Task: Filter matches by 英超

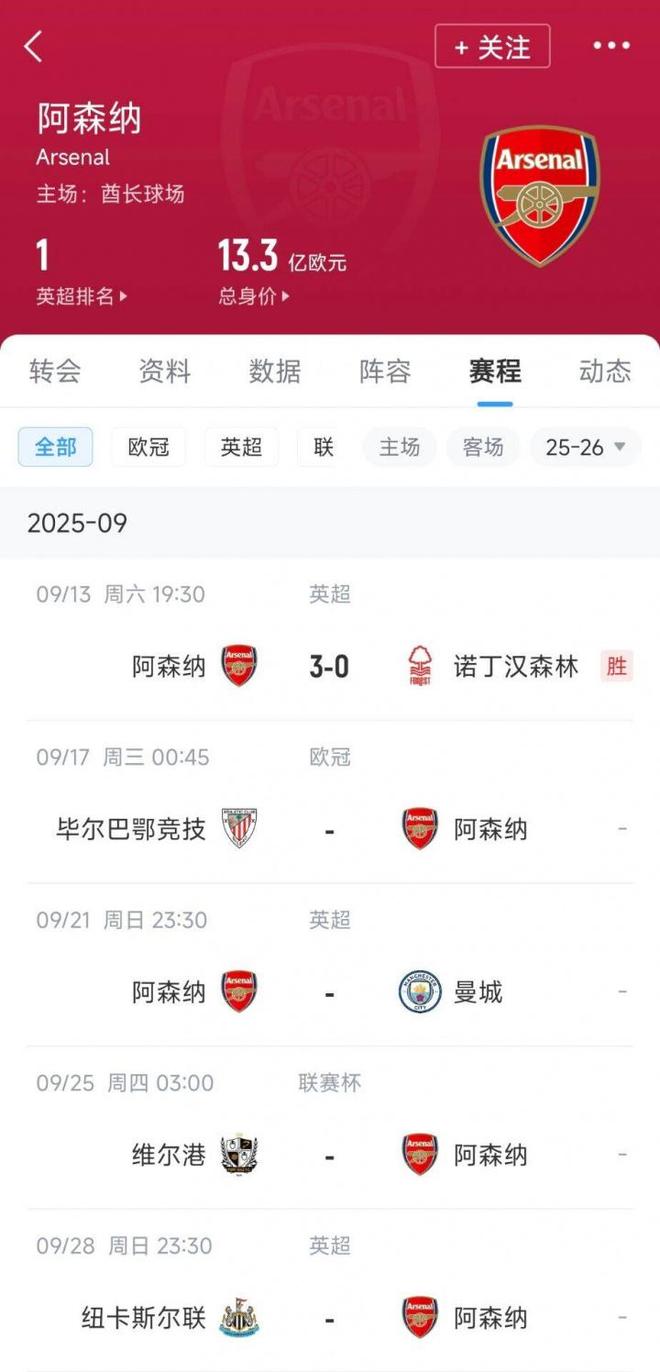Action: [x=241, y=447]
